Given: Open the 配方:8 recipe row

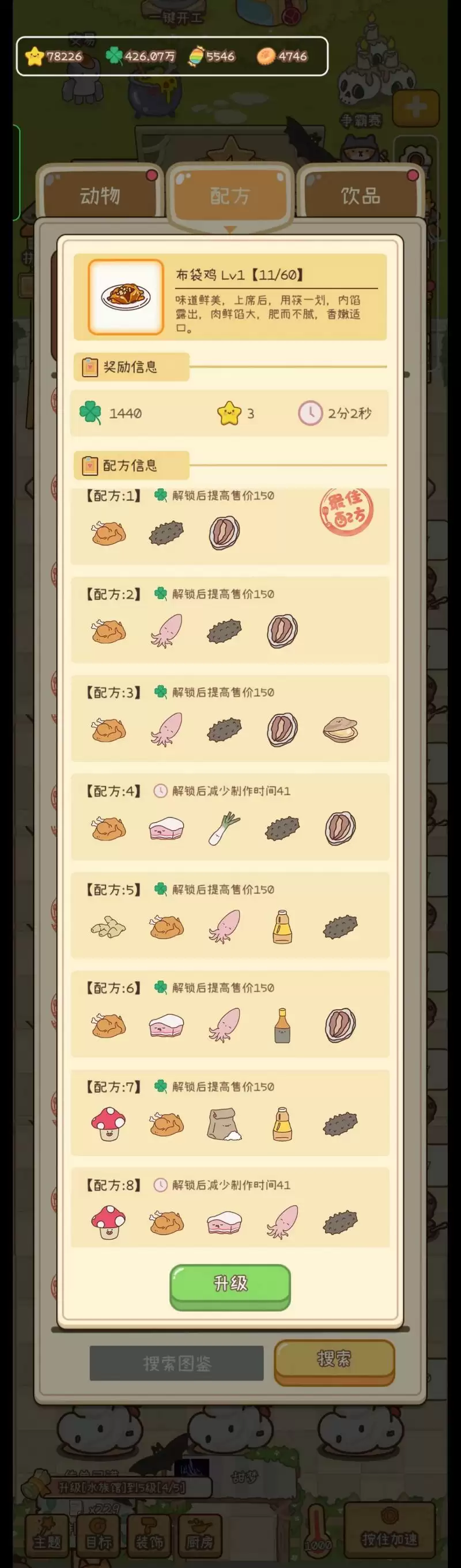Looking at the screenshot, I should [229, 1211].
